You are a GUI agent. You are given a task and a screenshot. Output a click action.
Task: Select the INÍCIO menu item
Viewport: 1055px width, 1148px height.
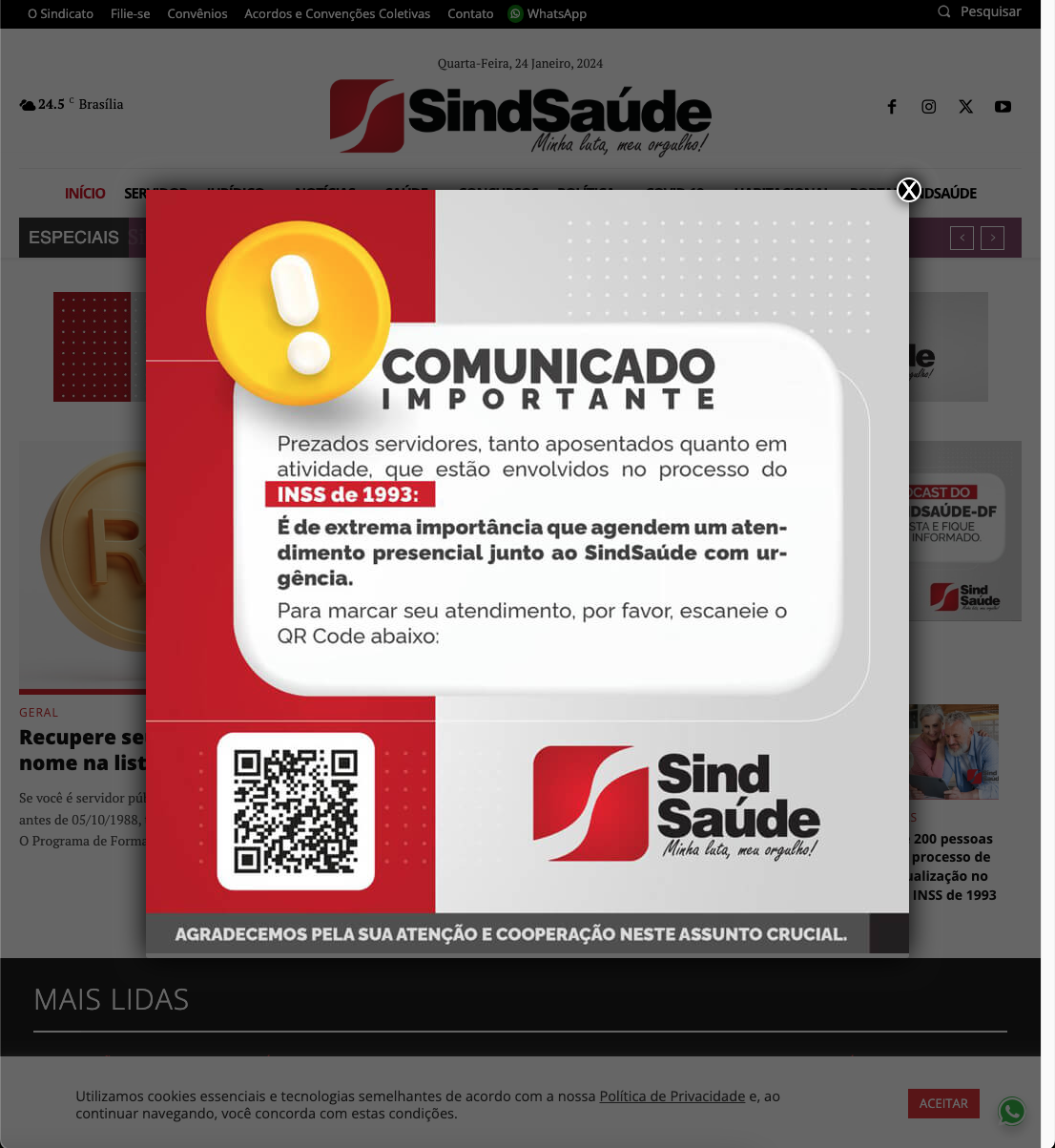pyautogui.click(x=85, y=193)
